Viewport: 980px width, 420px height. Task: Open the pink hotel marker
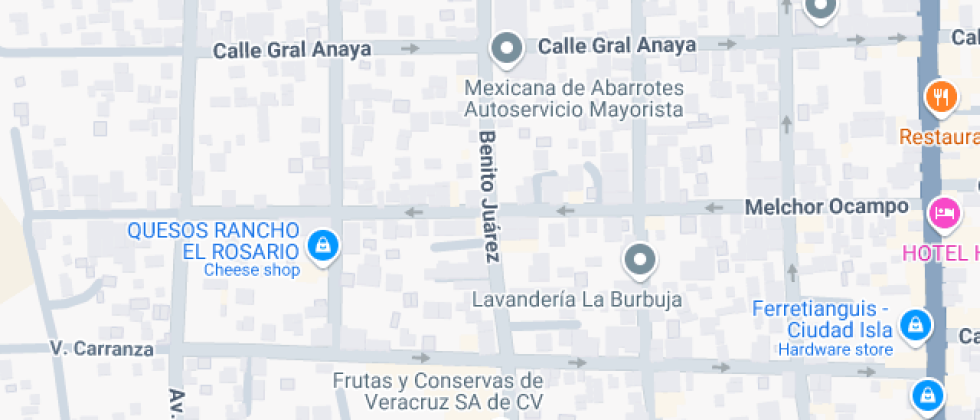point(943,213)
